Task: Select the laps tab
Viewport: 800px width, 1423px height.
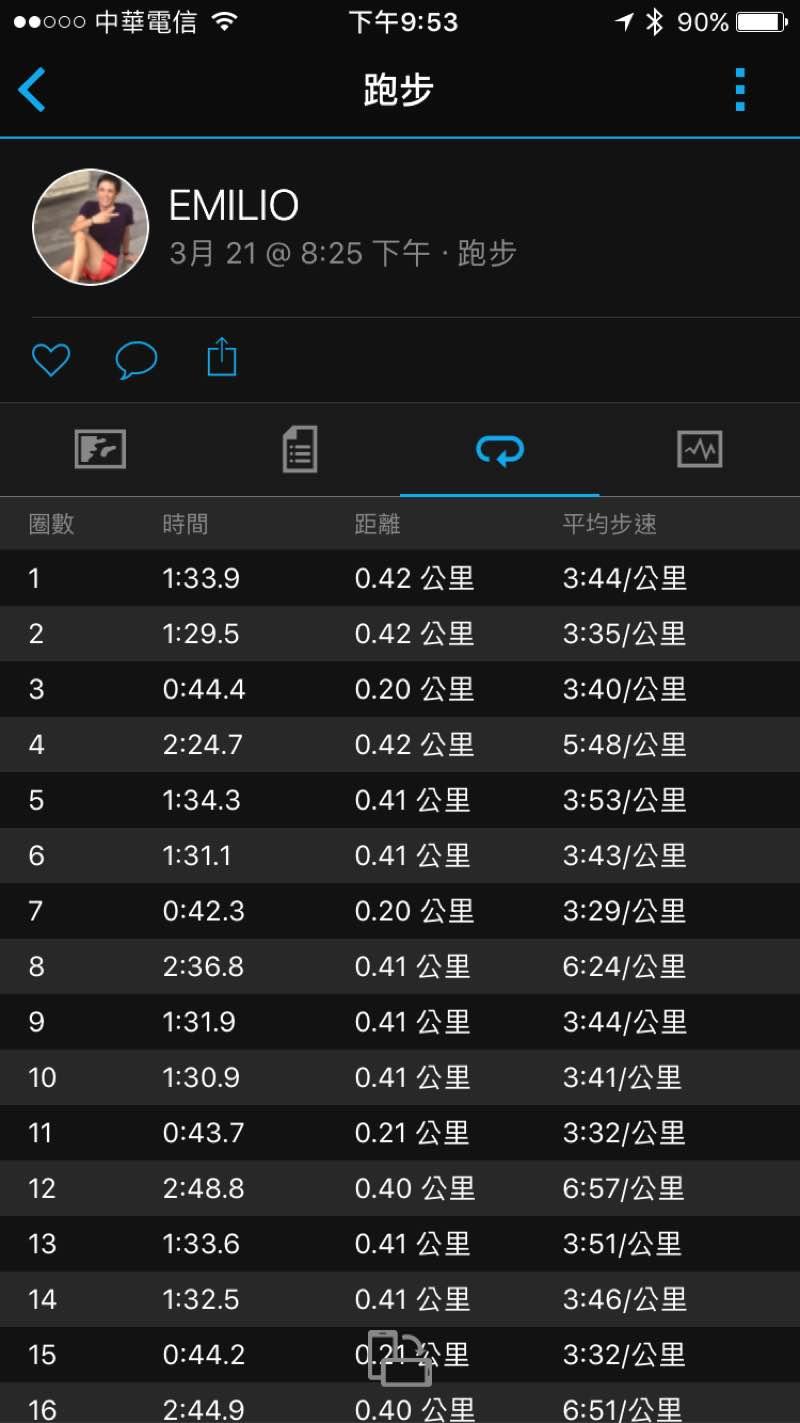Action: (499, 451)
